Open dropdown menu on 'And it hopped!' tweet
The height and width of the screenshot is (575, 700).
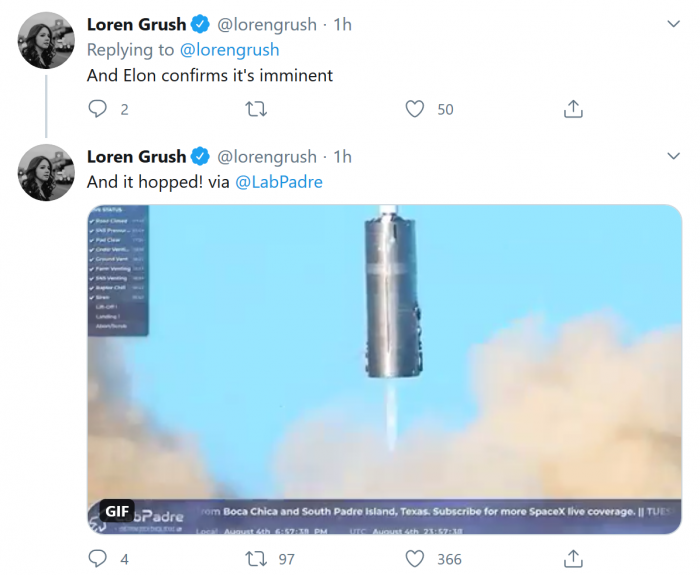point(673,156)
